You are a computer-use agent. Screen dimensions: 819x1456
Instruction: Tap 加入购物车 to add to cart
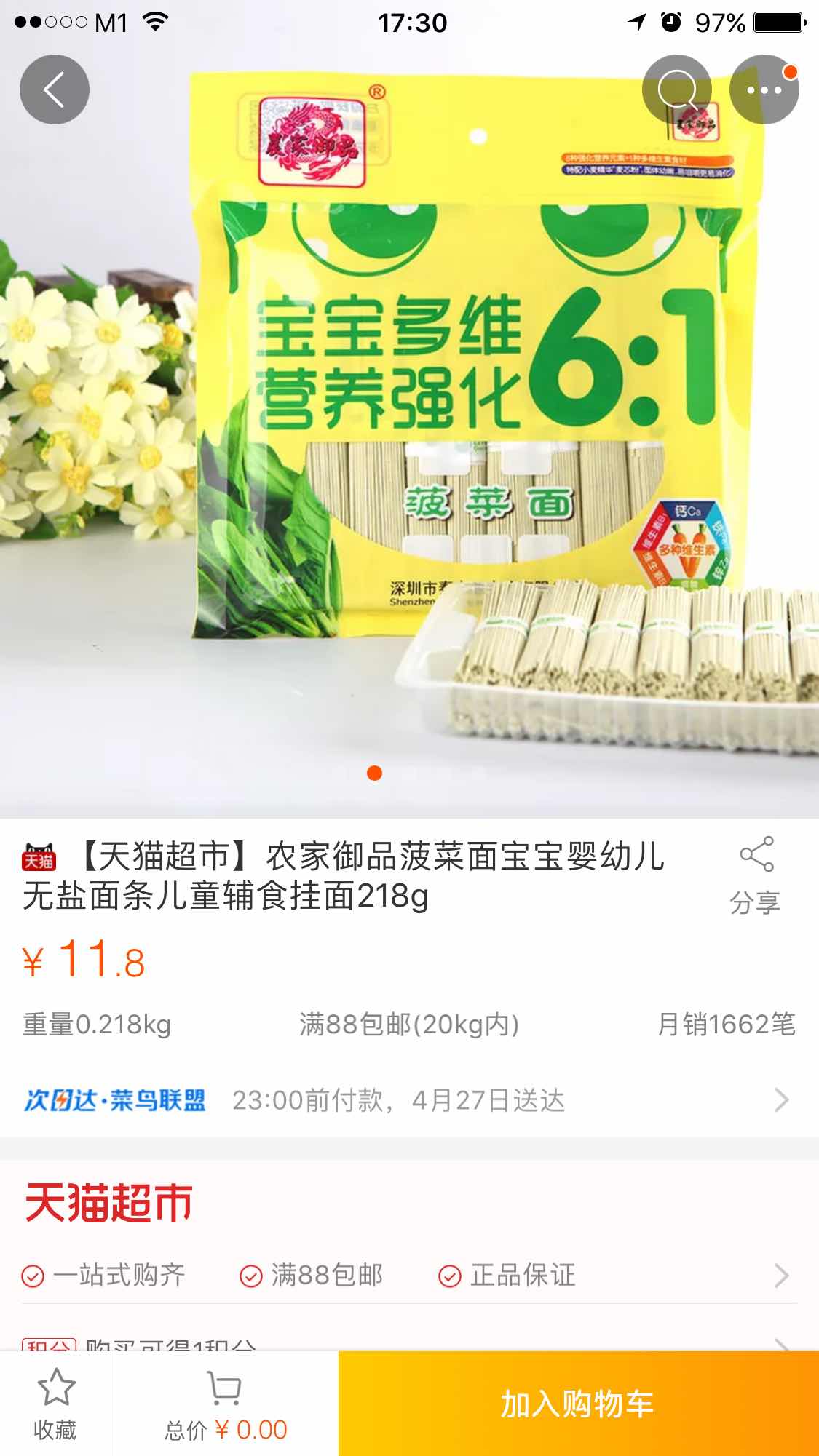[578, 1404]
